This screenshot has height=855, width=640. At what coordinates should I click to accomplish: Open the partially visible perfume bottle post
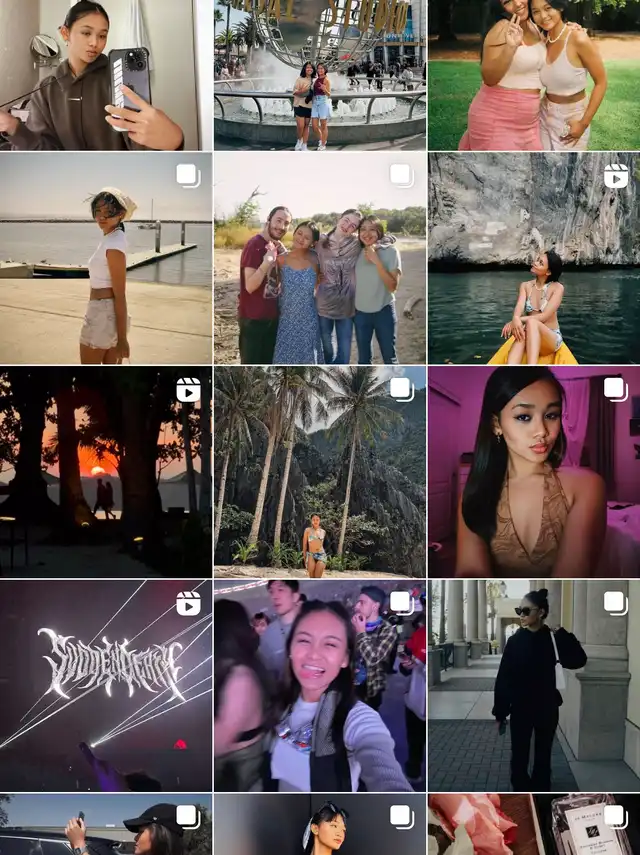[534, 825]
